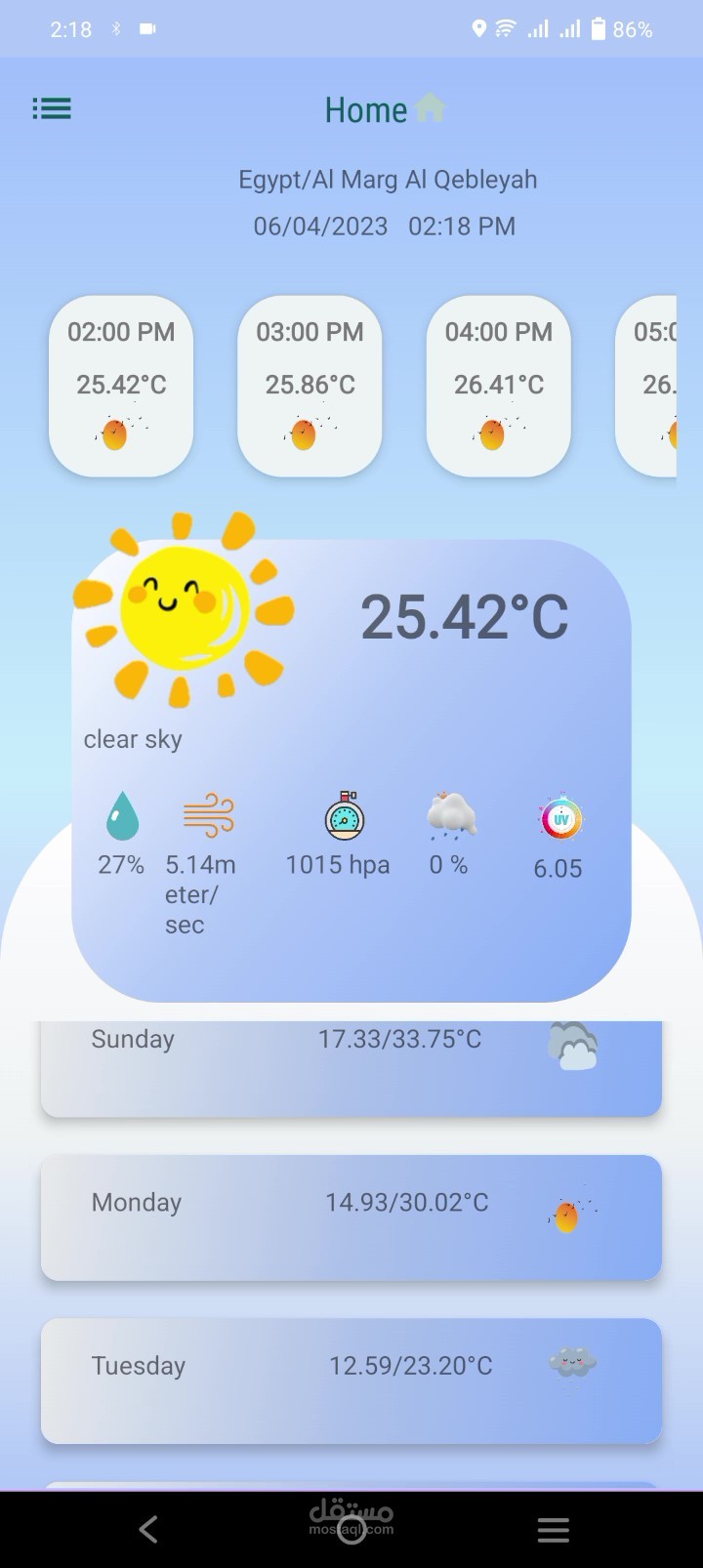The width and height of the screenshot is (703, 1568).
Task: Open Monday's daily forecast card
Action: tap(351, 1217)
